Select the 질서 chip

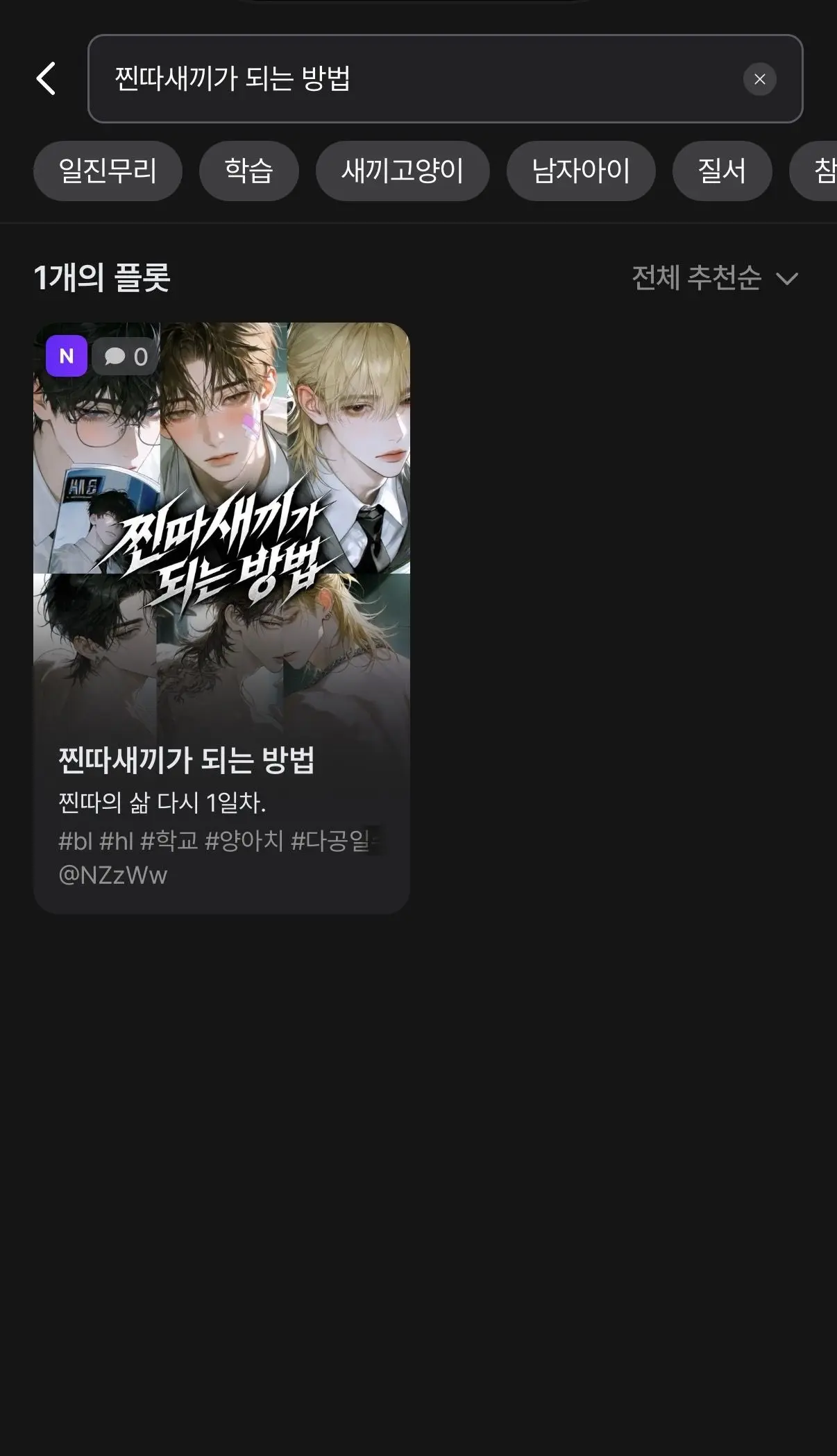722,171
